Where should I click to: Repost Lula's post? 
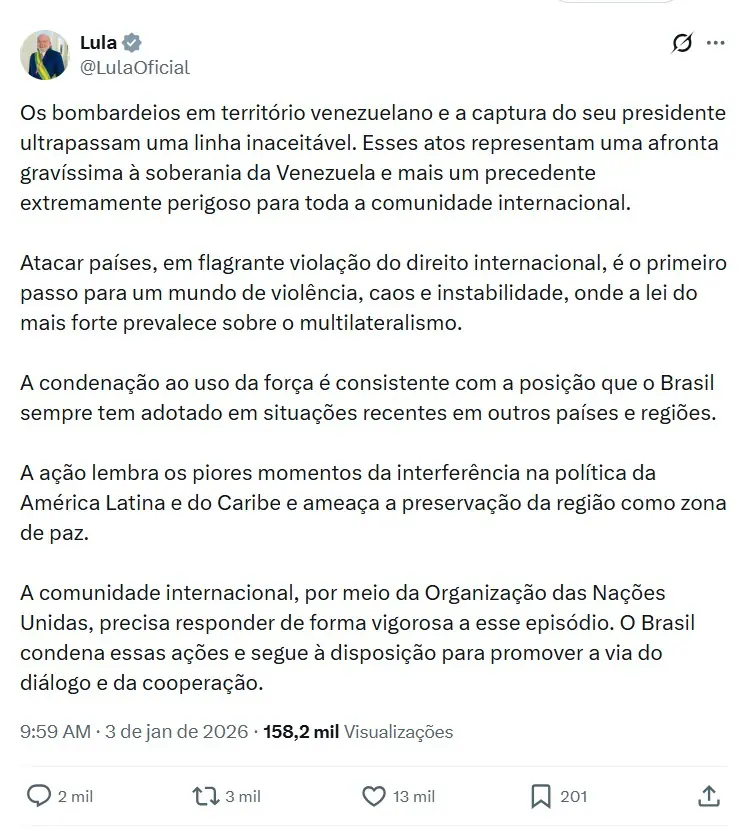pyautogui.click(x=205, y=796)
